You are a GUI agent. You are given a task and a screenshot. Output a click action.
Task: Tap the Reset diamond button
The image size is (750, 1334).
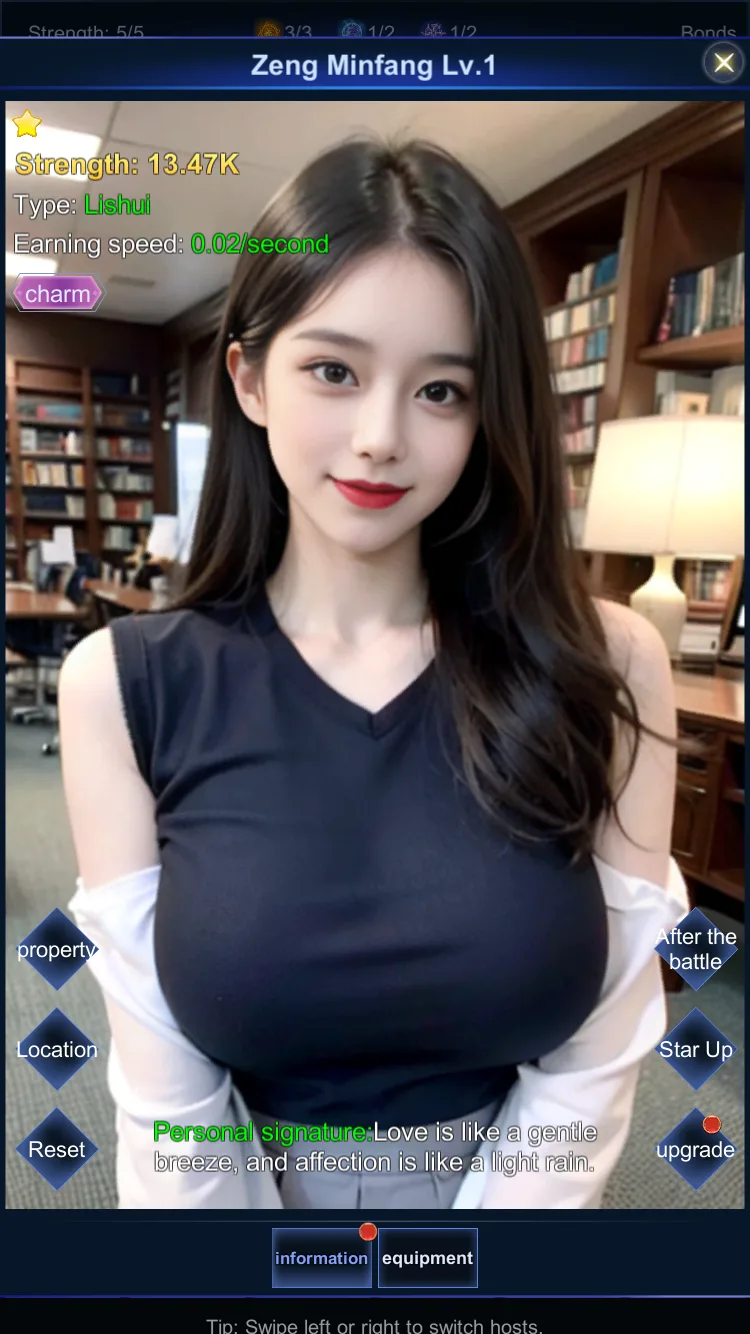(x=57, y=1149)
